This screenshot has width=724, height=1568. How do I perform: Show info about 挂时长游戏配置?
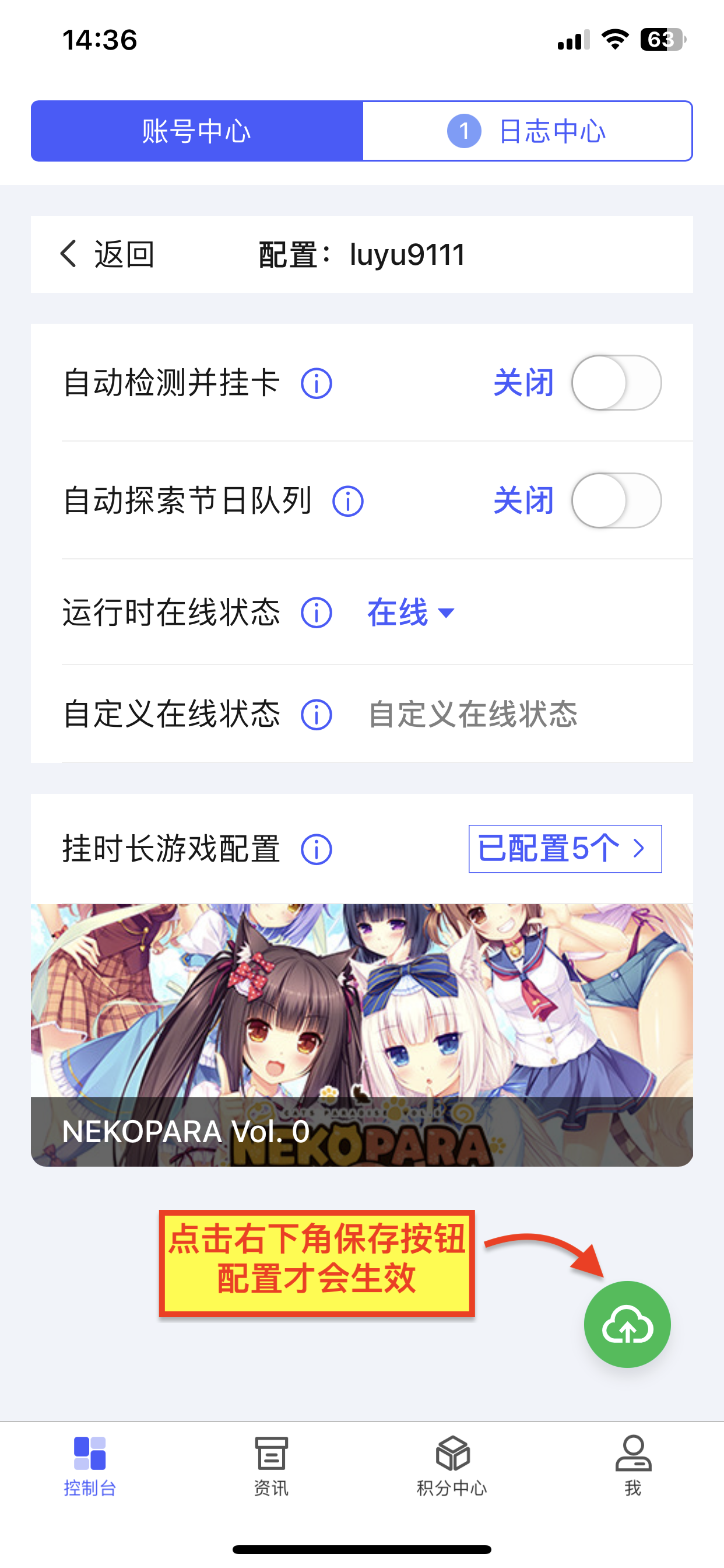(x=317, y=850)
